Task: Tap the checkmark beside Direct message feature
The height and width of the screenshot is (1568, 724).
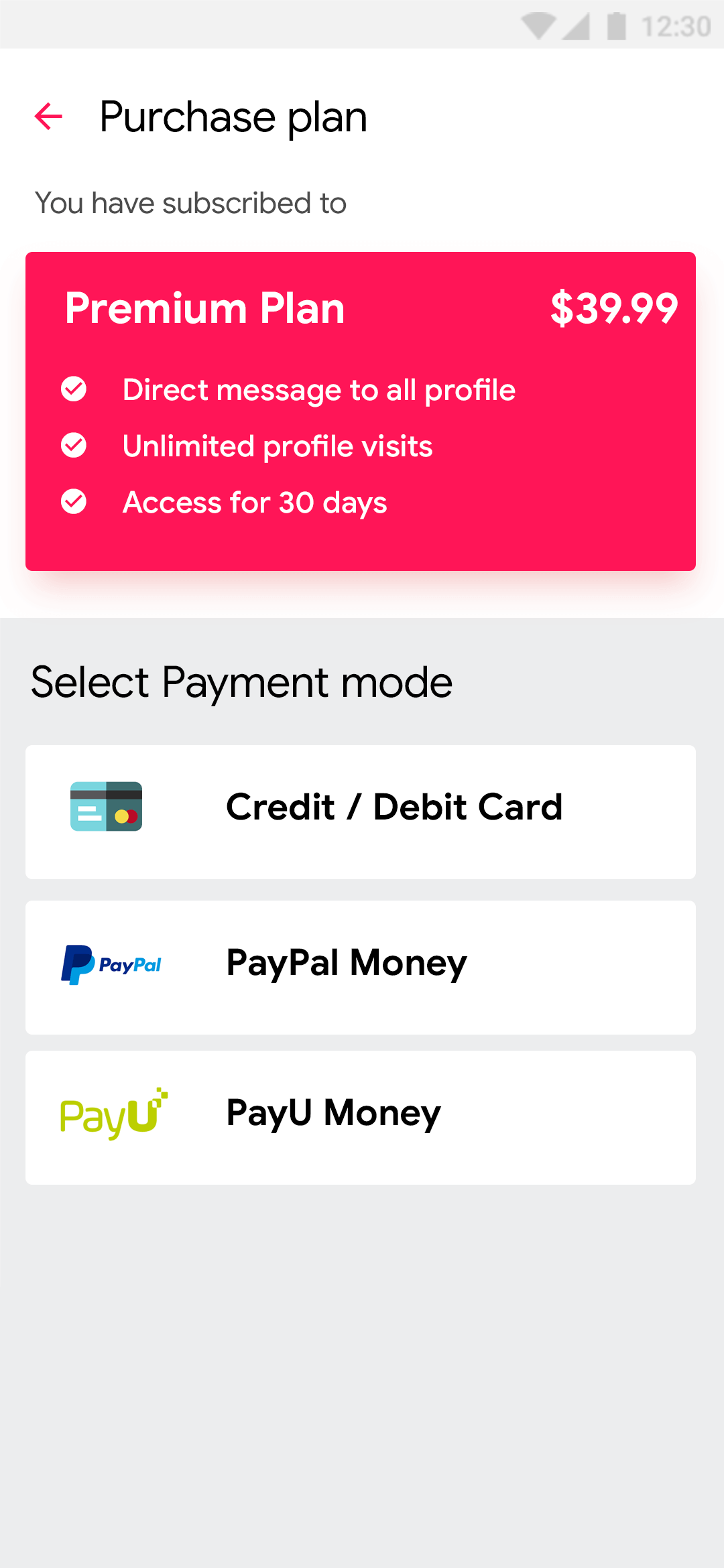Action: coord(74,389)
